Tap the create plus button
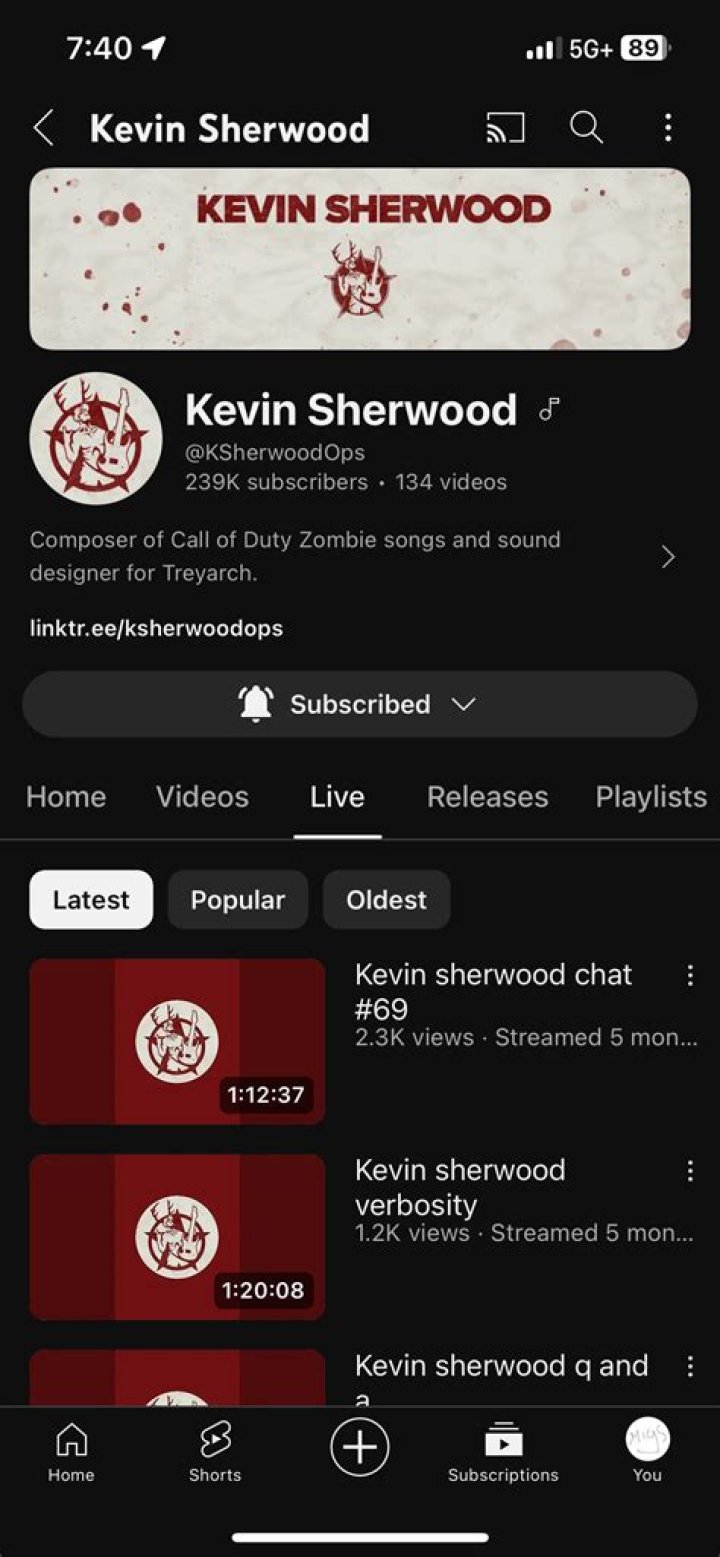Screen dimensions: 720x1557 (x=360, y=1447)
